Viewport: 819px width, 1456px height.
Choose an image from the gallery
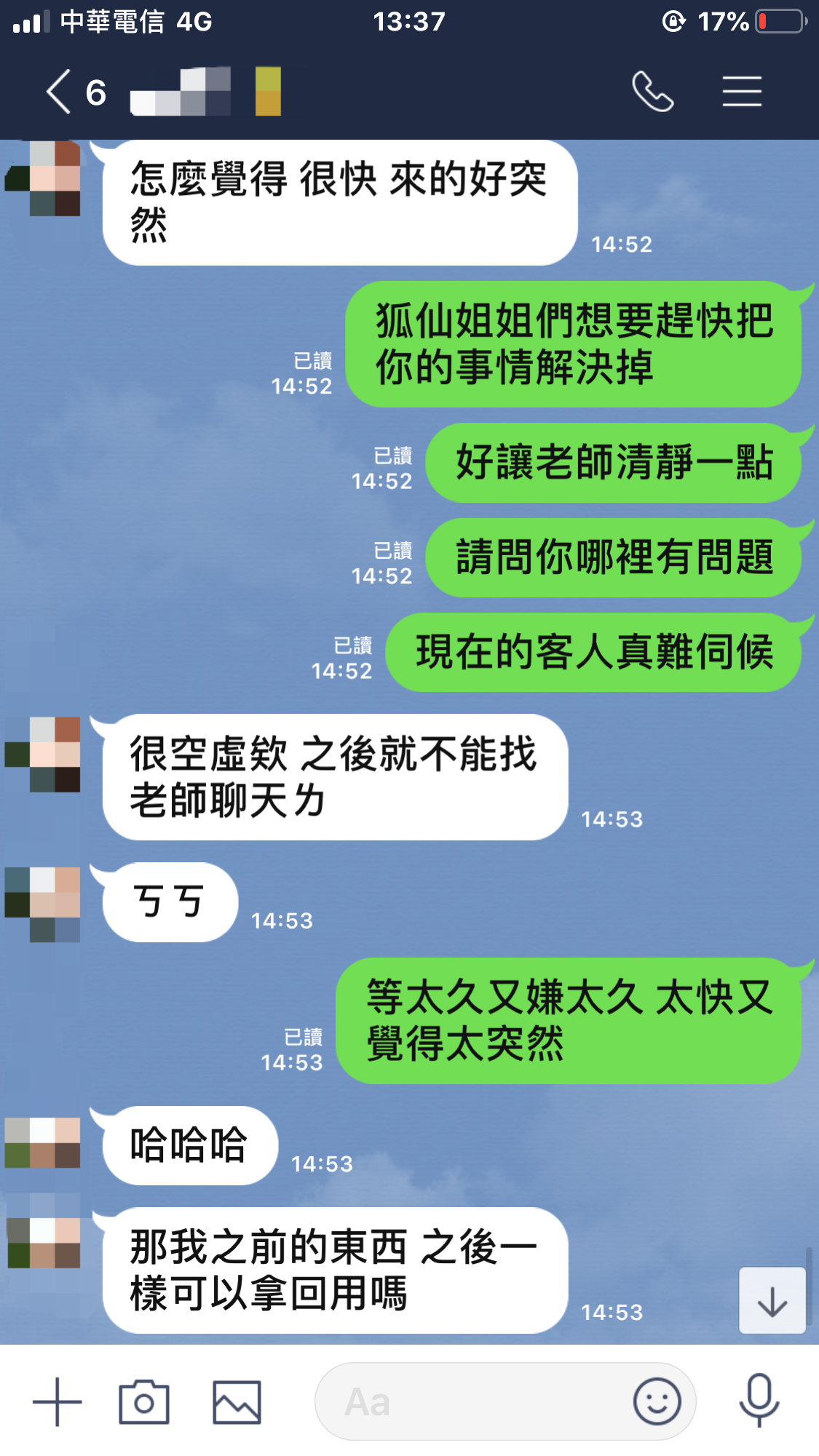tap(237, 1401)
